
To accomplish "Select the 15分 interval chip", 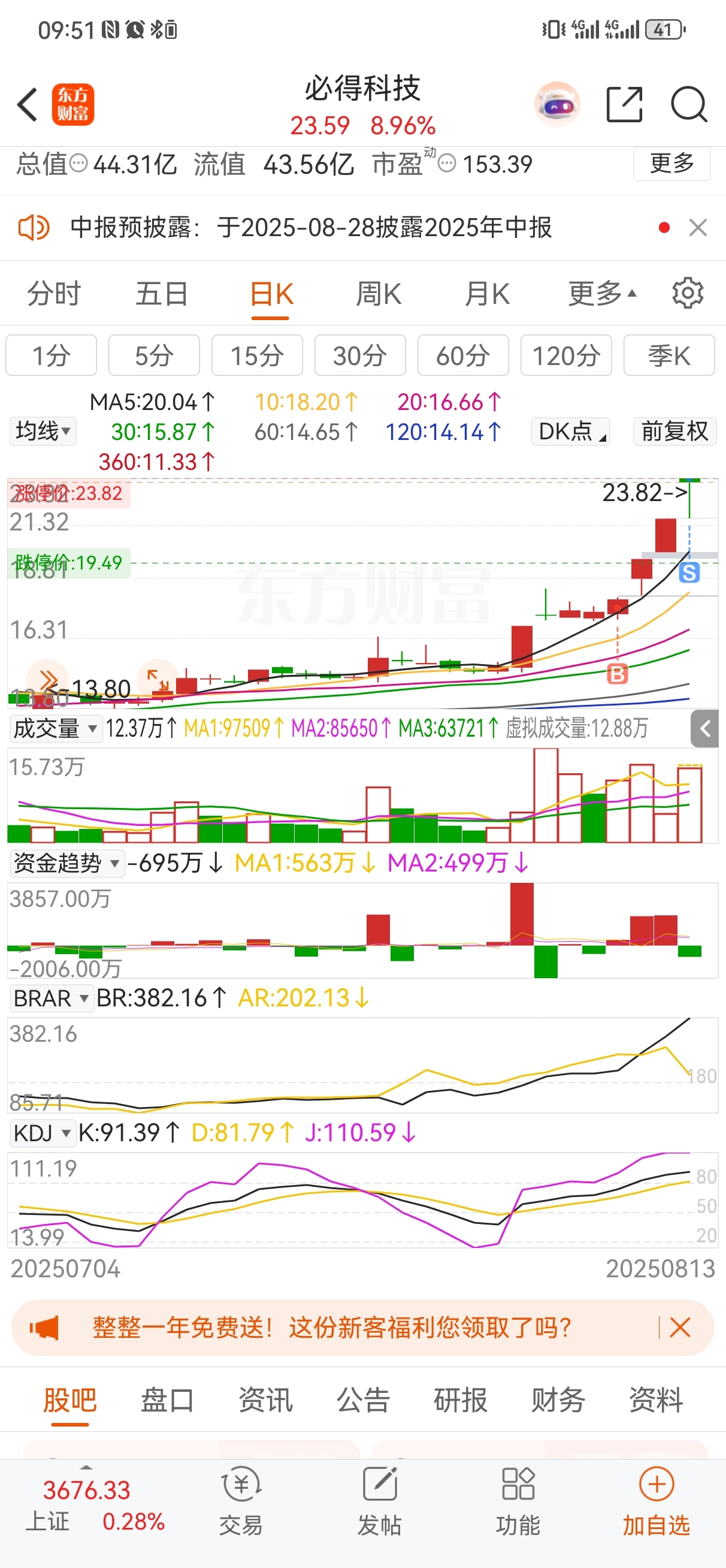I will click(x=257, y=355).
